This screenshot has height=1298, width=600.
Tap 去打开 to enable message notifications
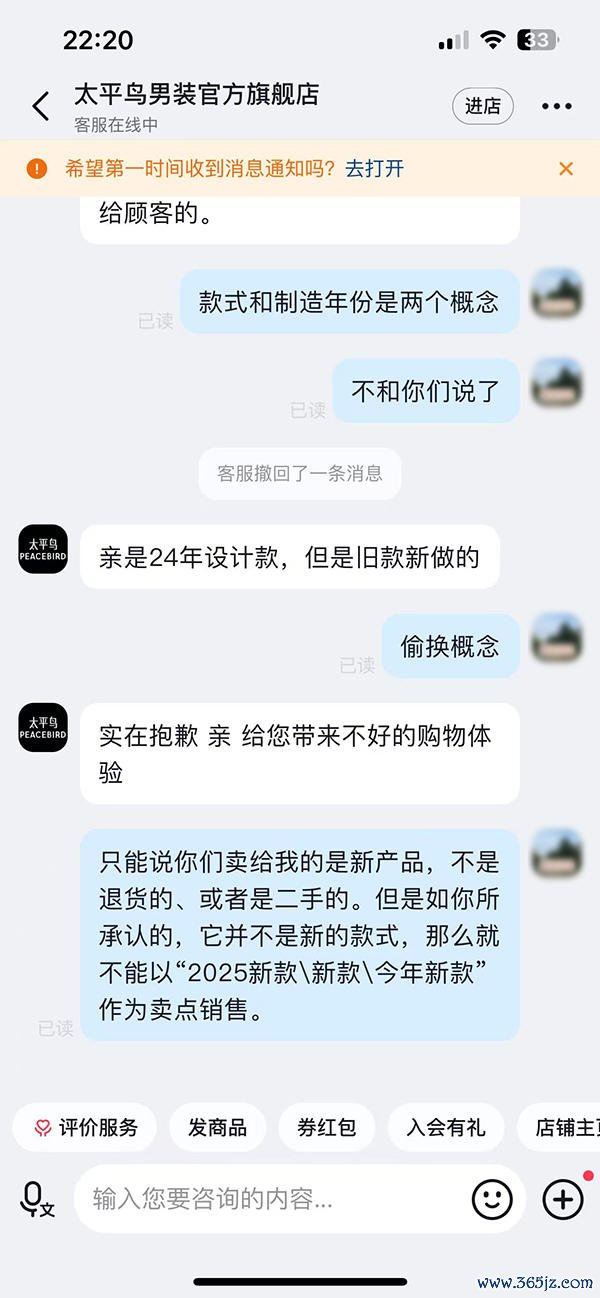coord(374,168)
